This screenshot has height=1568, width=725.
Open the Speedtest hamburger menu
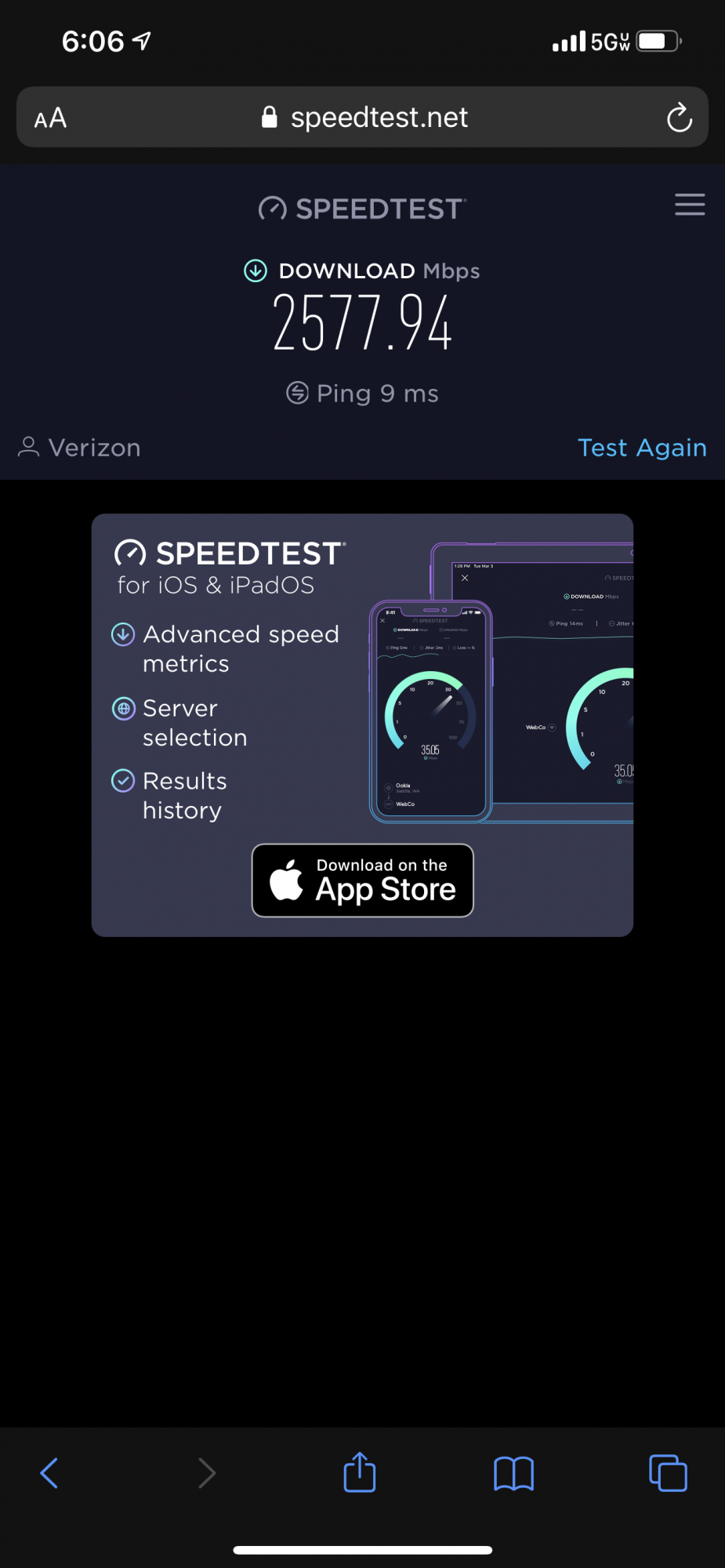pyautogui.click(x=690, y=205)
